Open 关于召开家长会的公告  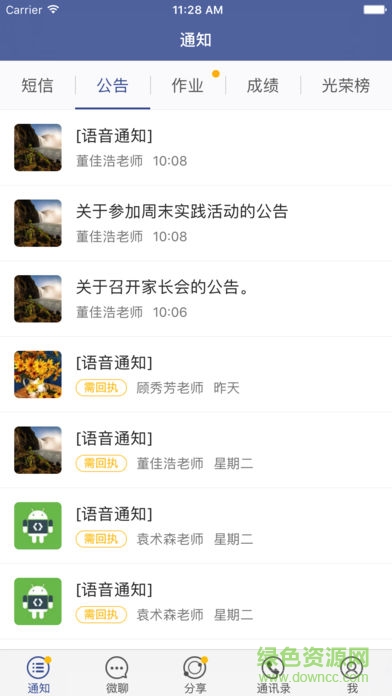coord(196,299)
